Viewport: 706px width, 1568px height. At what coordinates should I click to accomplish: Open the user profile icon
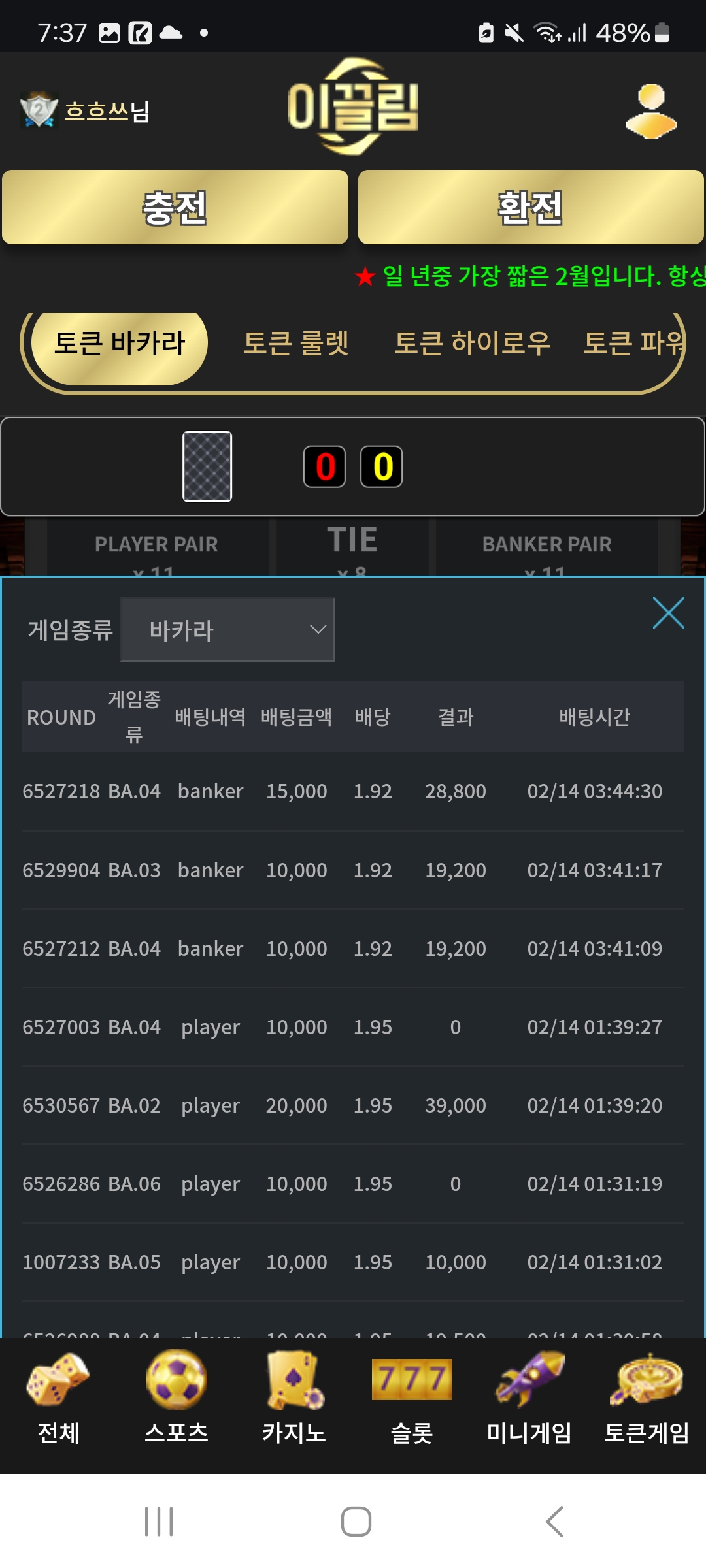point(650,111)
